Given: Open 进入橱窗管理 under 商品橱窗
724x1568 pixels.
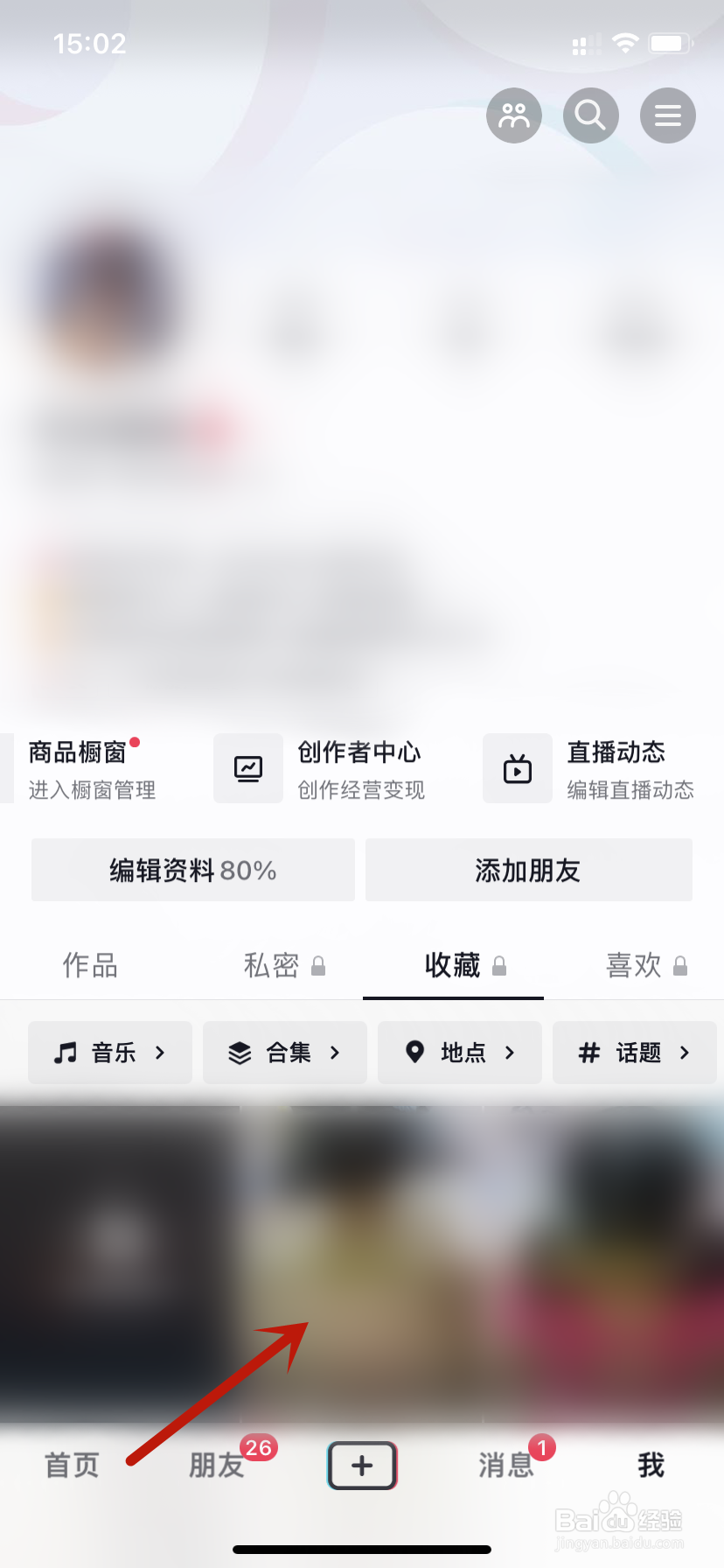Looking at the screenshot, I should pyautogui.click(x=92, y=790).
